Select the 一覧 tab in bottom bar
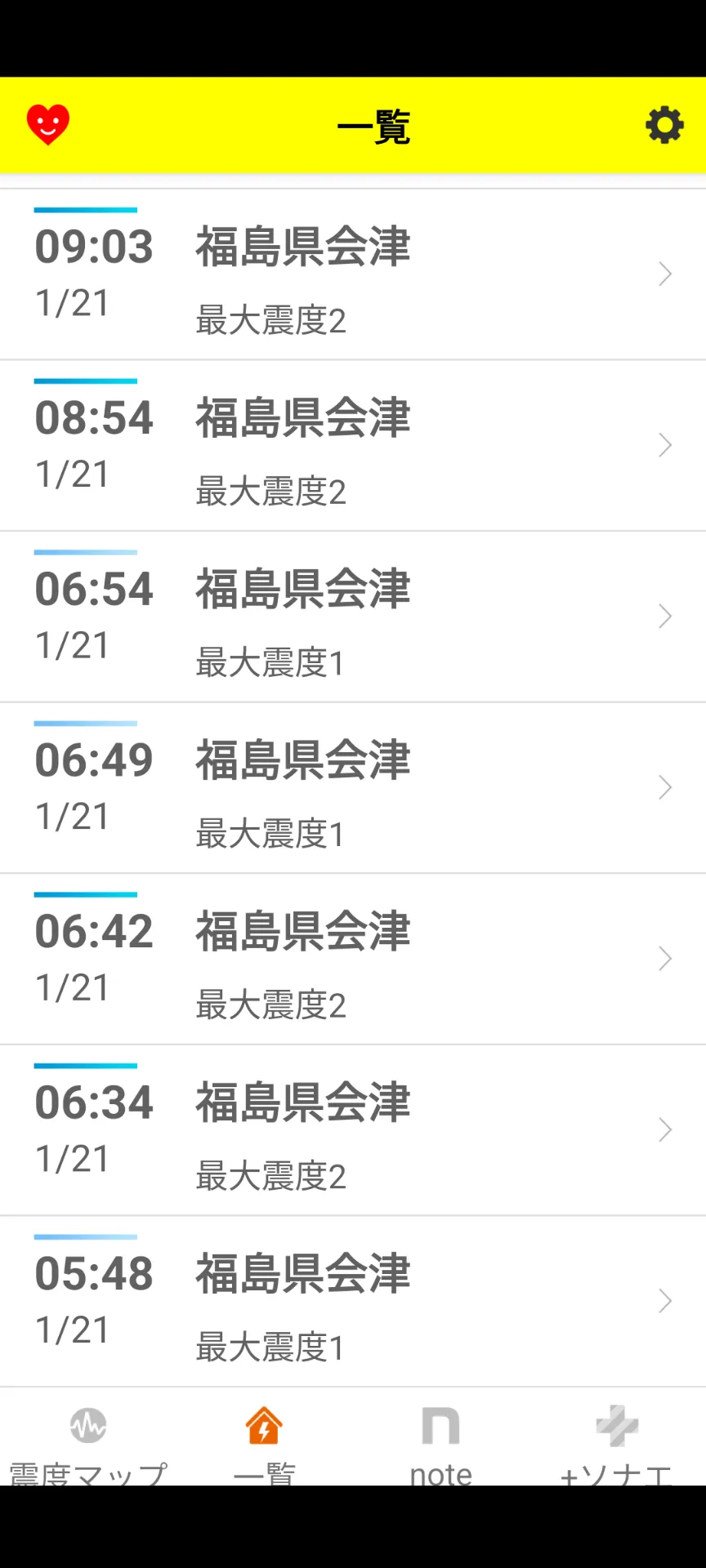Image resolution: width=706 pixels, height=1568 pixels. [264, 1442]
